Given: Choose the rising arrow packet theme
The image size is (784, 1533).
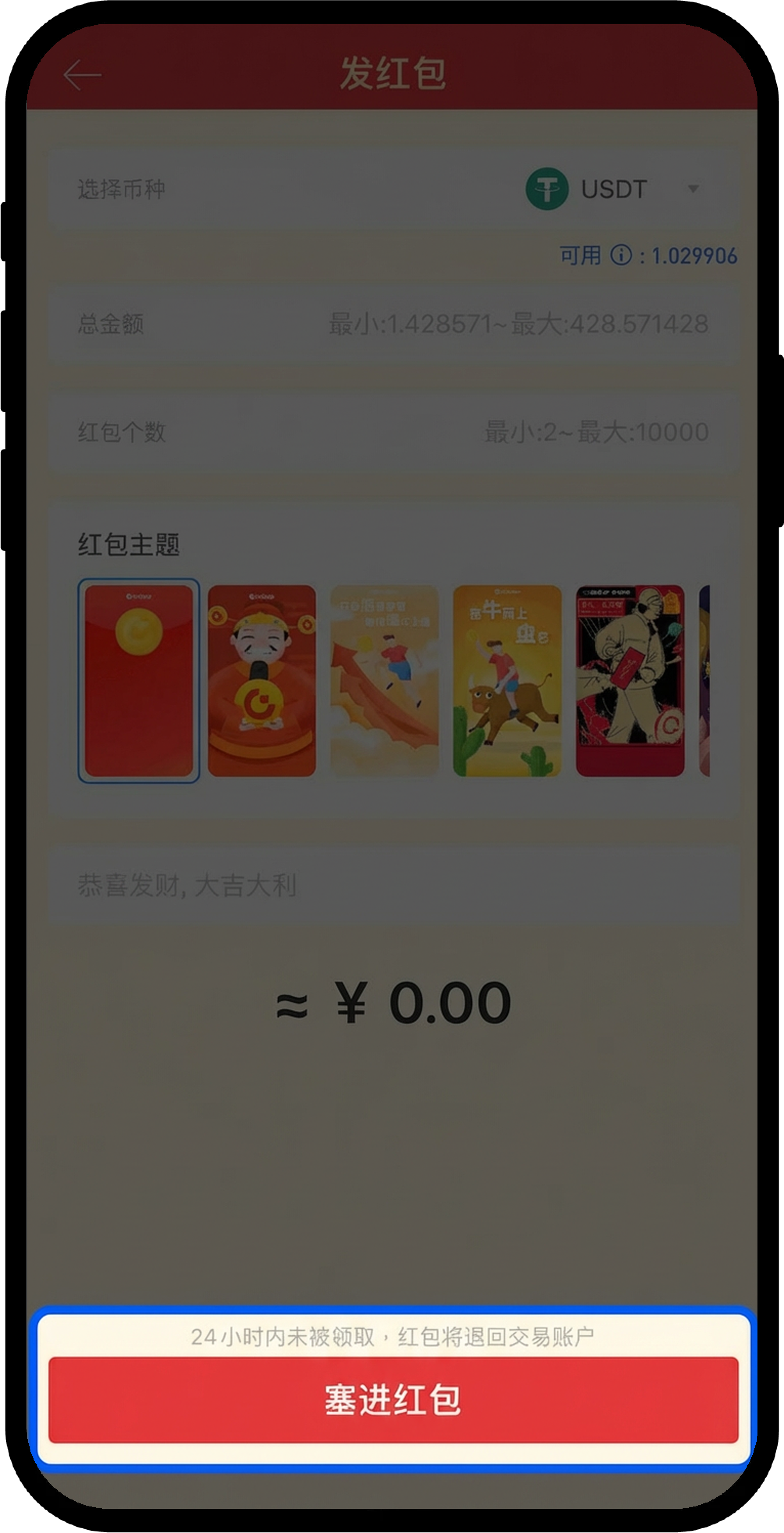Looking at the screenshot, I should (384, 680).
